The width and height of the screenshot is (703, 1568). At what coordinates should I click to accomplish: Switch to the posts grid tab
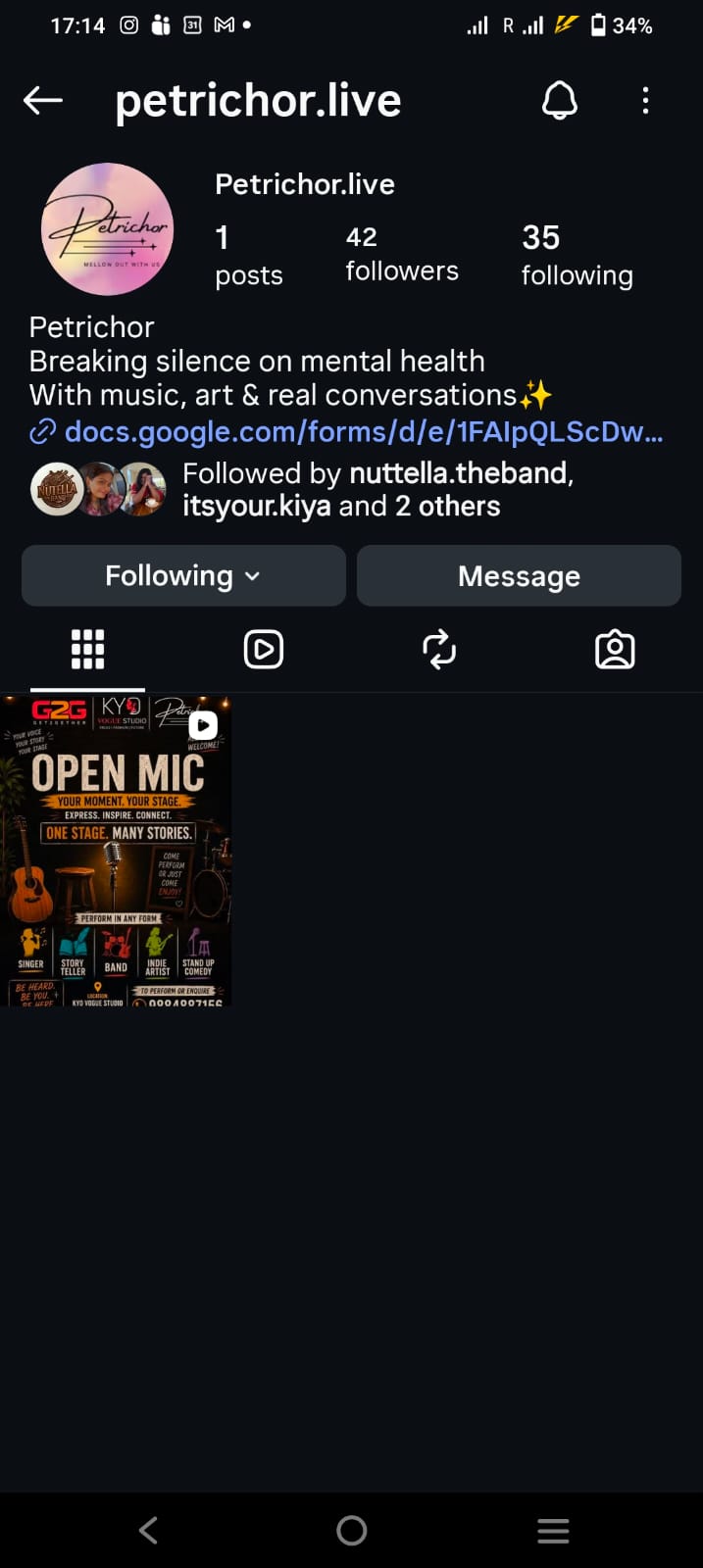[x=87, y=650]
